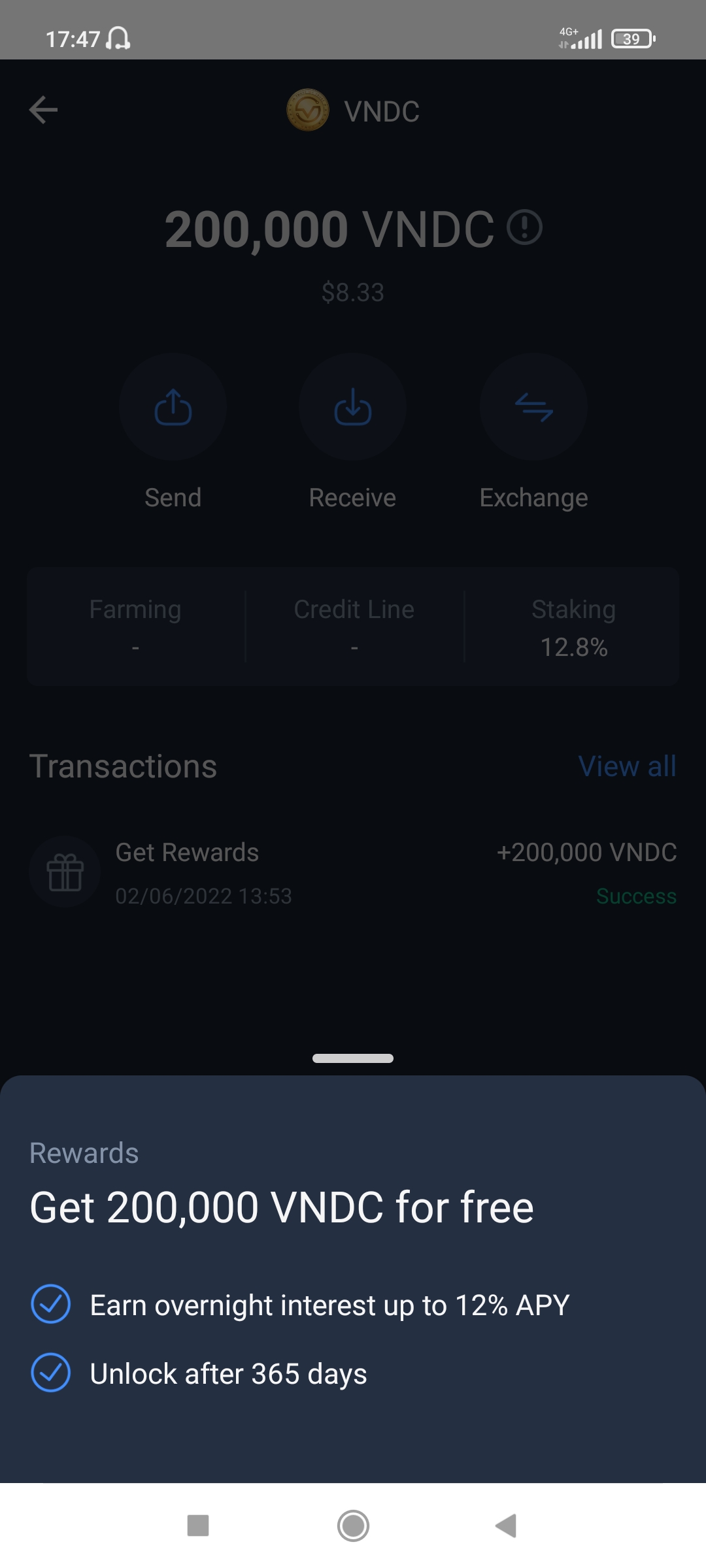View all transactions
706x1568 pixels.
tap(627, 766)
